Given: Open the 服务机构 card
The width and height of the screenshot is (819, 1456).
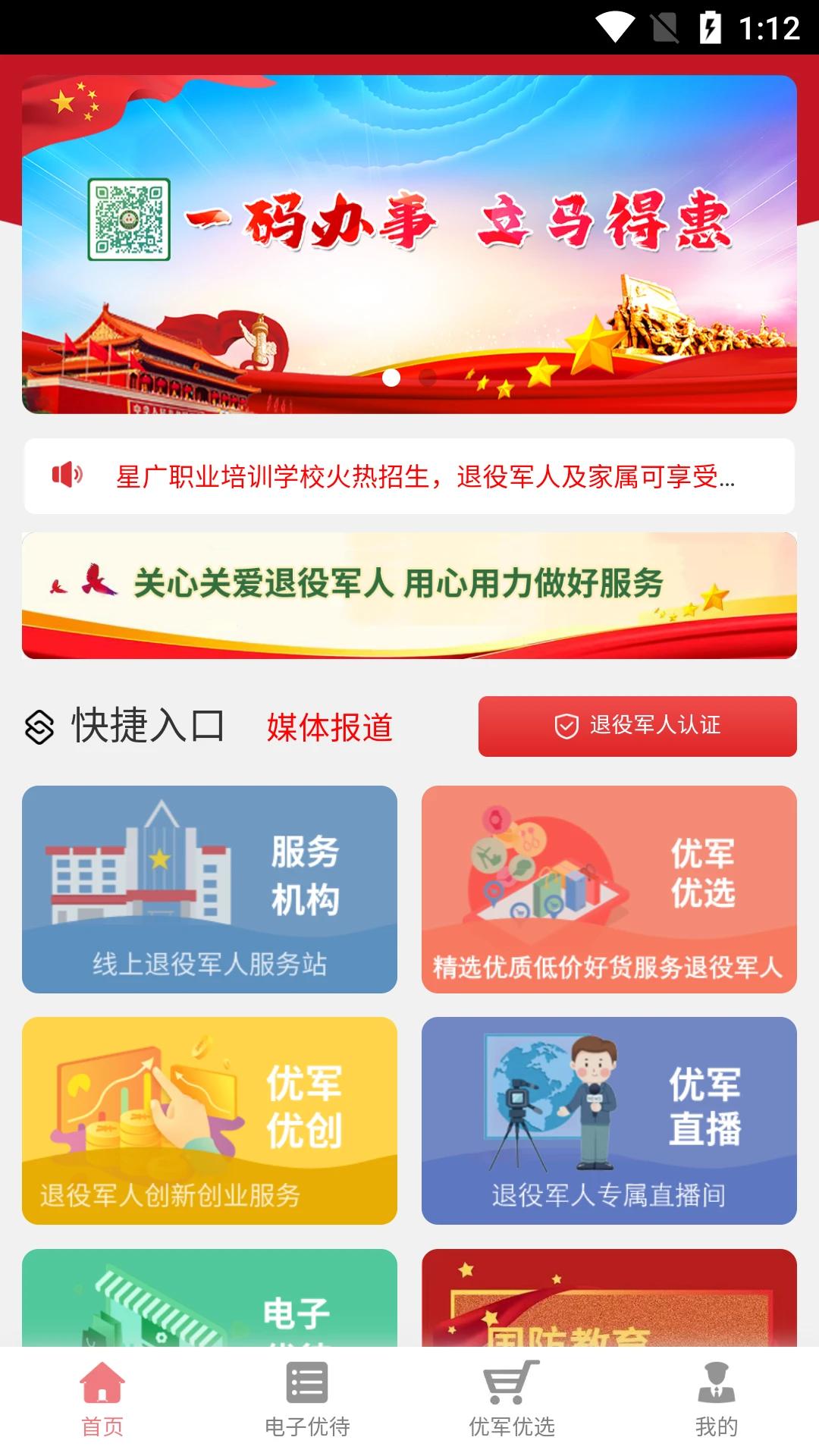Looking at the screenshot, I should coord(209,889).
